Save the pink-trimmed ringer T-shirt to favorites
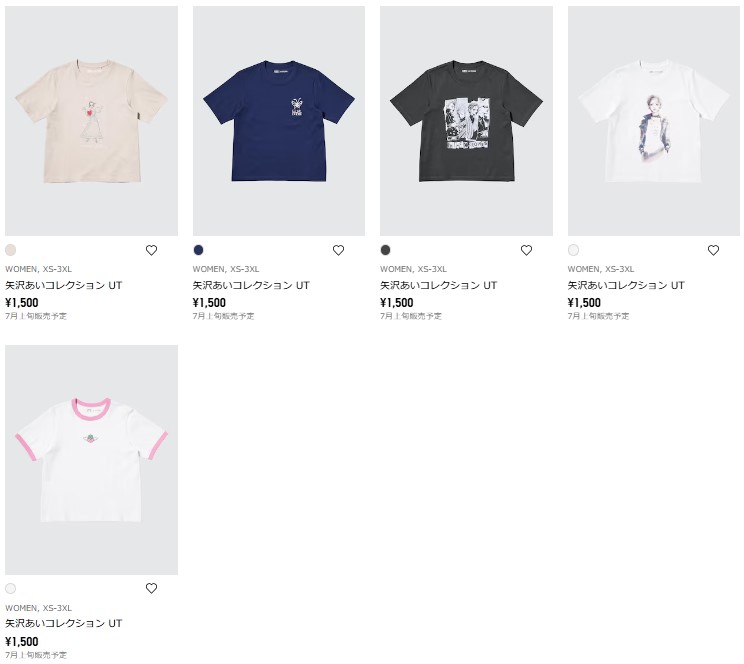The image size is (744, 664). click(x=151, y=588)
